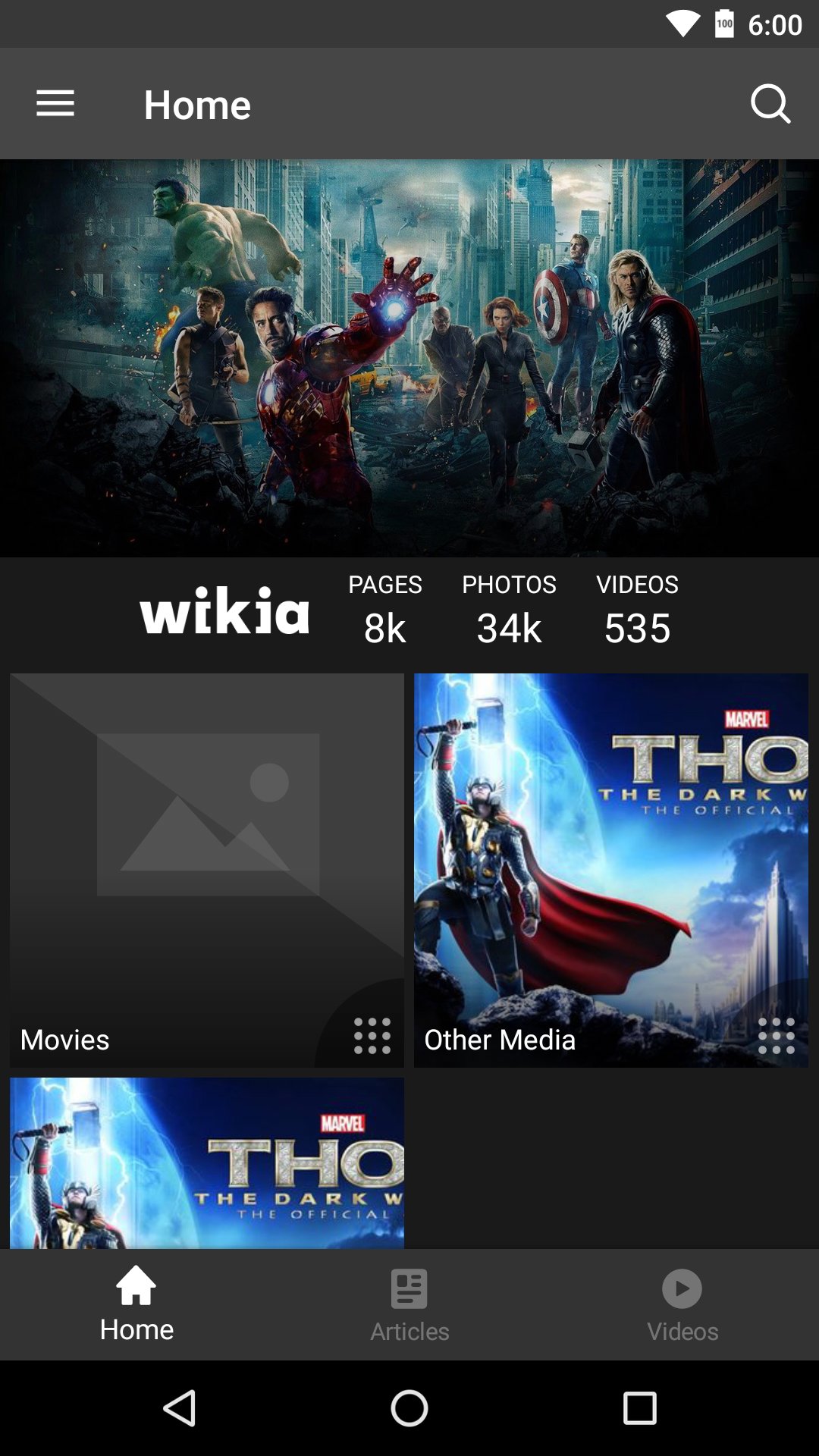This screenshot has height=1456, width=819.
Task: Switch to the Videos tab
Action: 682,1304
